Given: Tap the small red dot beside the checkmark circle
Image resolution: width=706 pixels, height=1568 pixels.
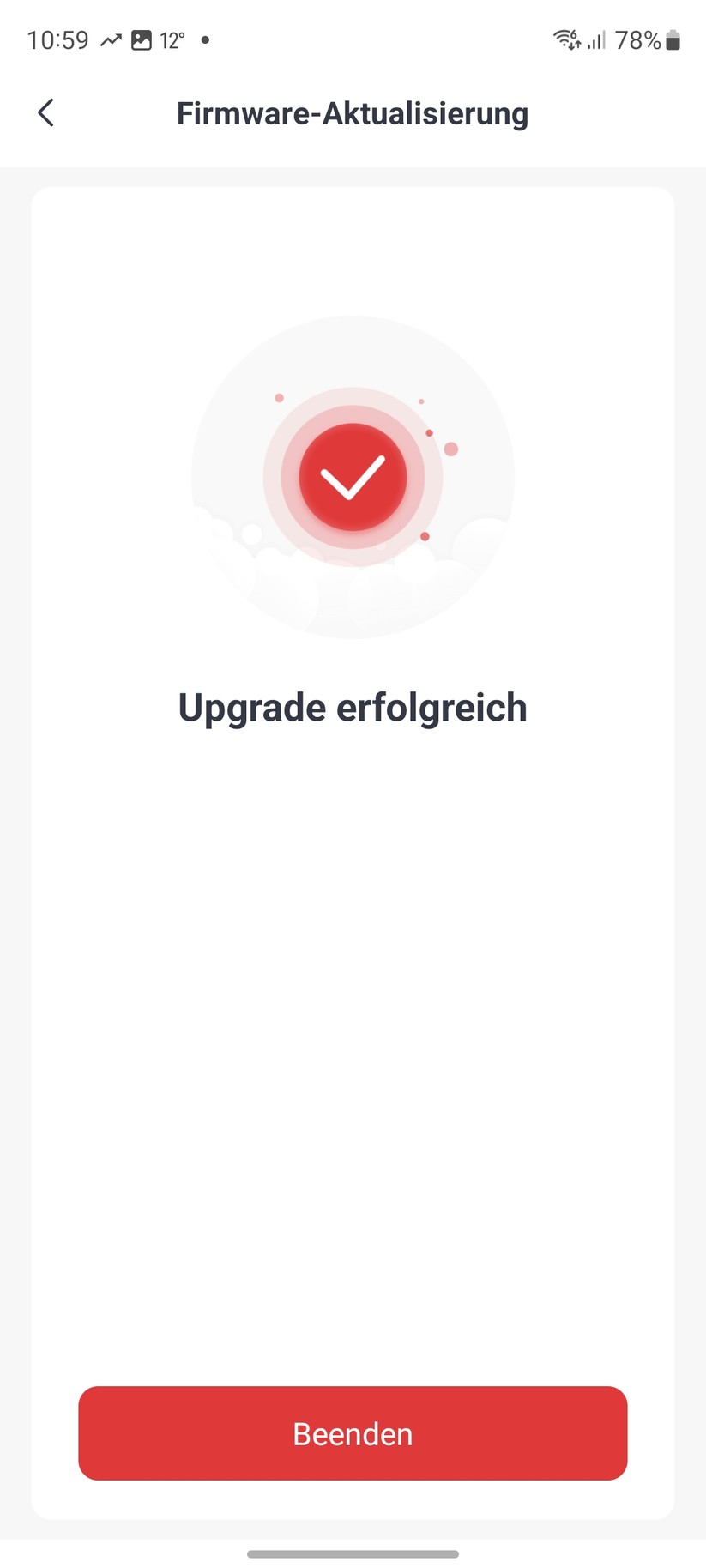Looking at the screenshot, I should pos(450,447).
